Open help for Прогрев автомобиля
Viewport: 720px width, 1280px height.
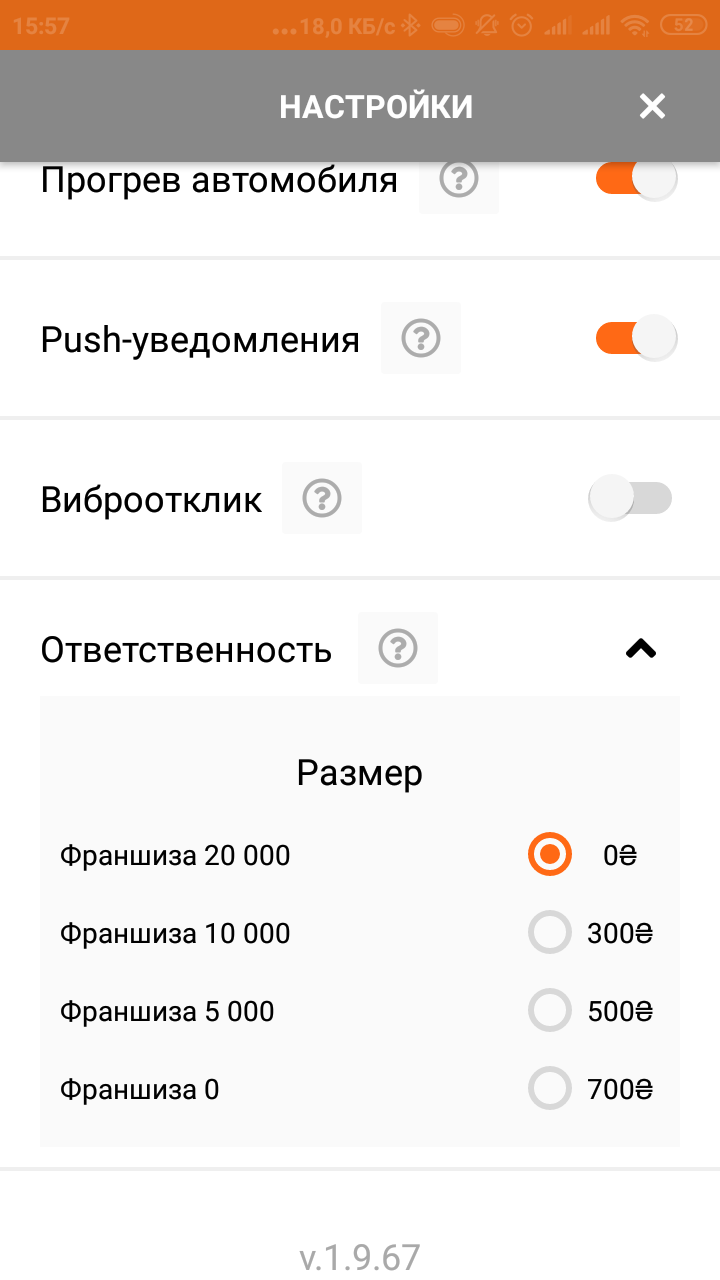pos(459,180)
